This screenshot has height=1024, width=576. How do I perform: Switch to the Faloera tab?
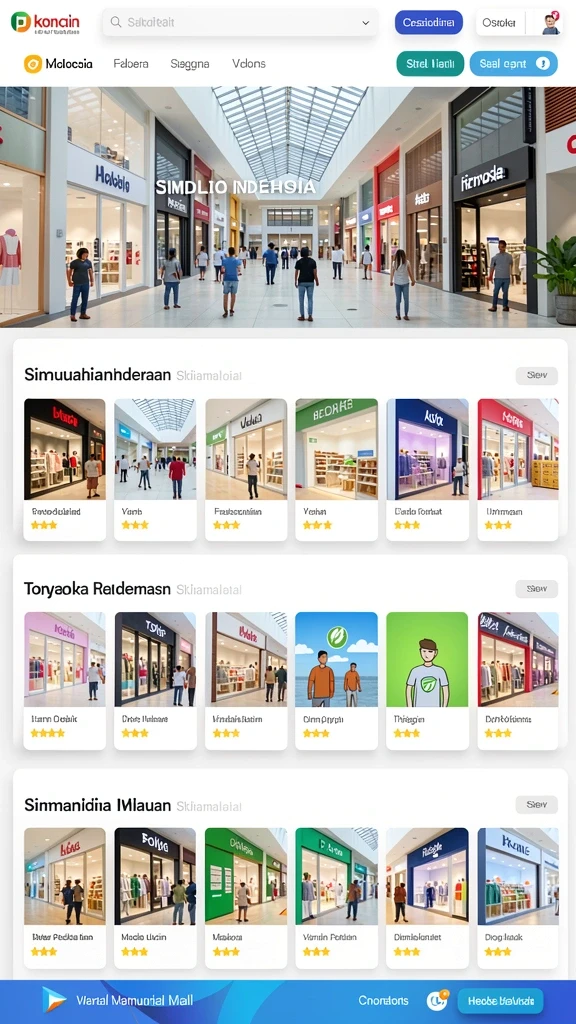[131, 64]
